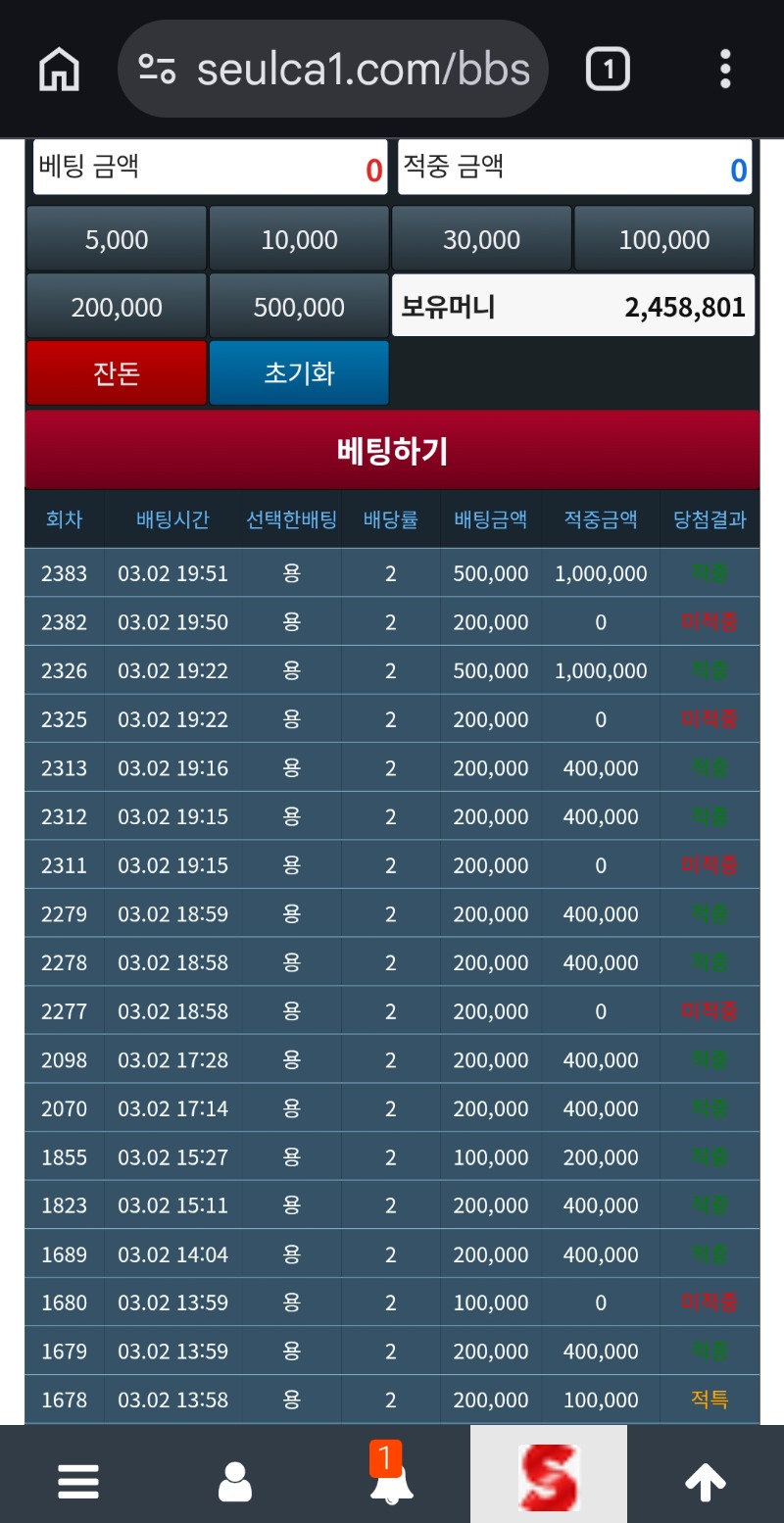Screen dimensions: 784x1523
Task: Open the user profile icon
Action: click(x=235, y=1480)
